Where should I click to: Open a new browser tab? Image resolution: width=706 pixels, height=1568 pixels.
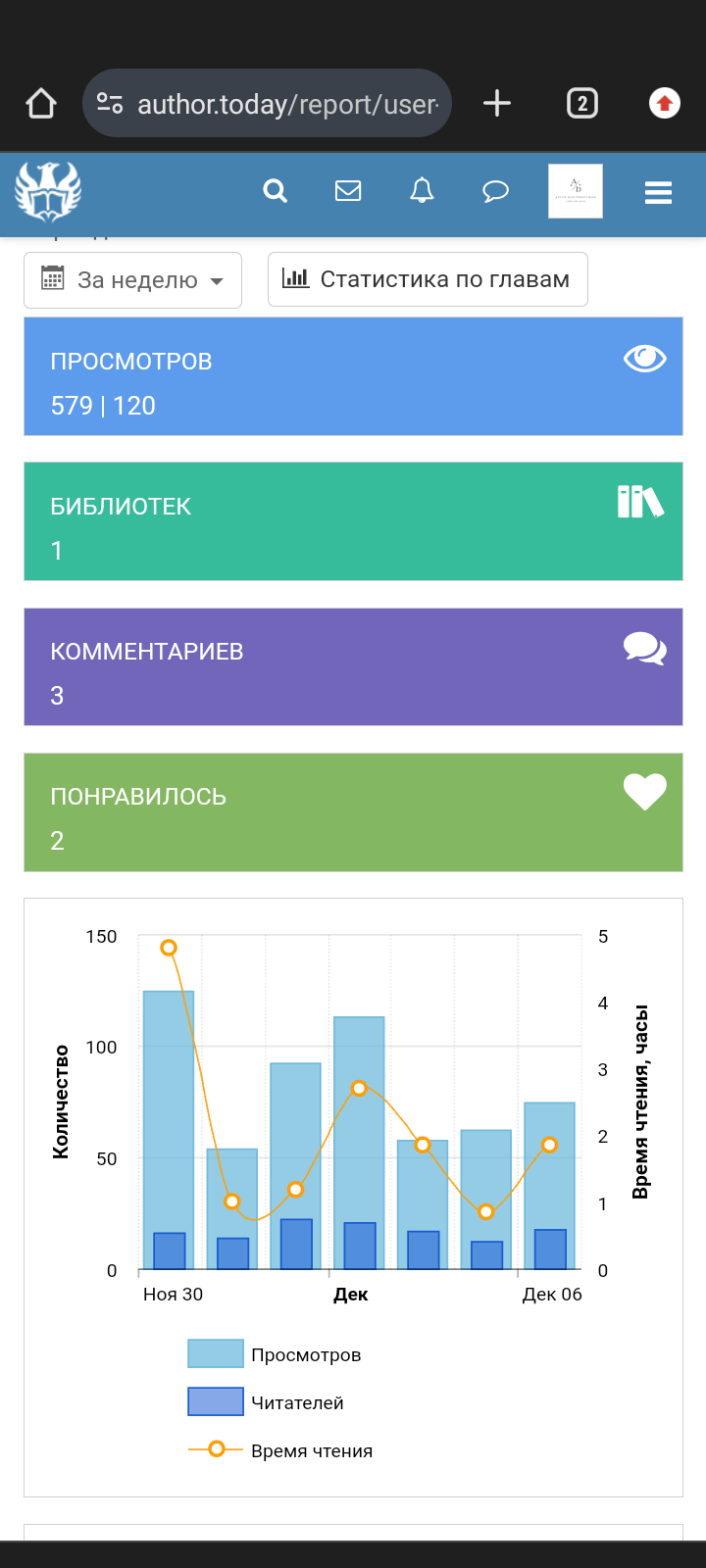coord(497,103)
